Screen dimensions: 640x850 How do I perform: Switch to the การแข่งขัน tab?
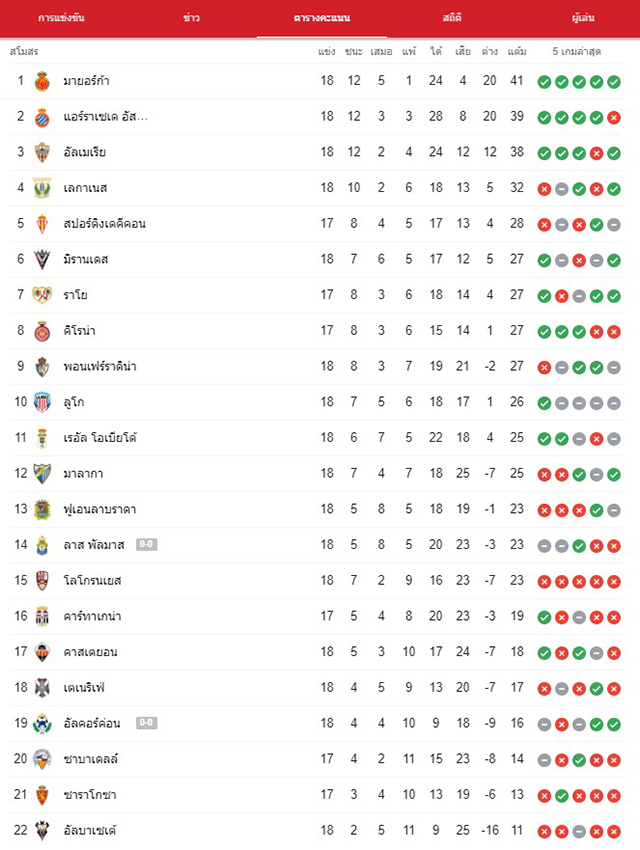click(61, 18)
